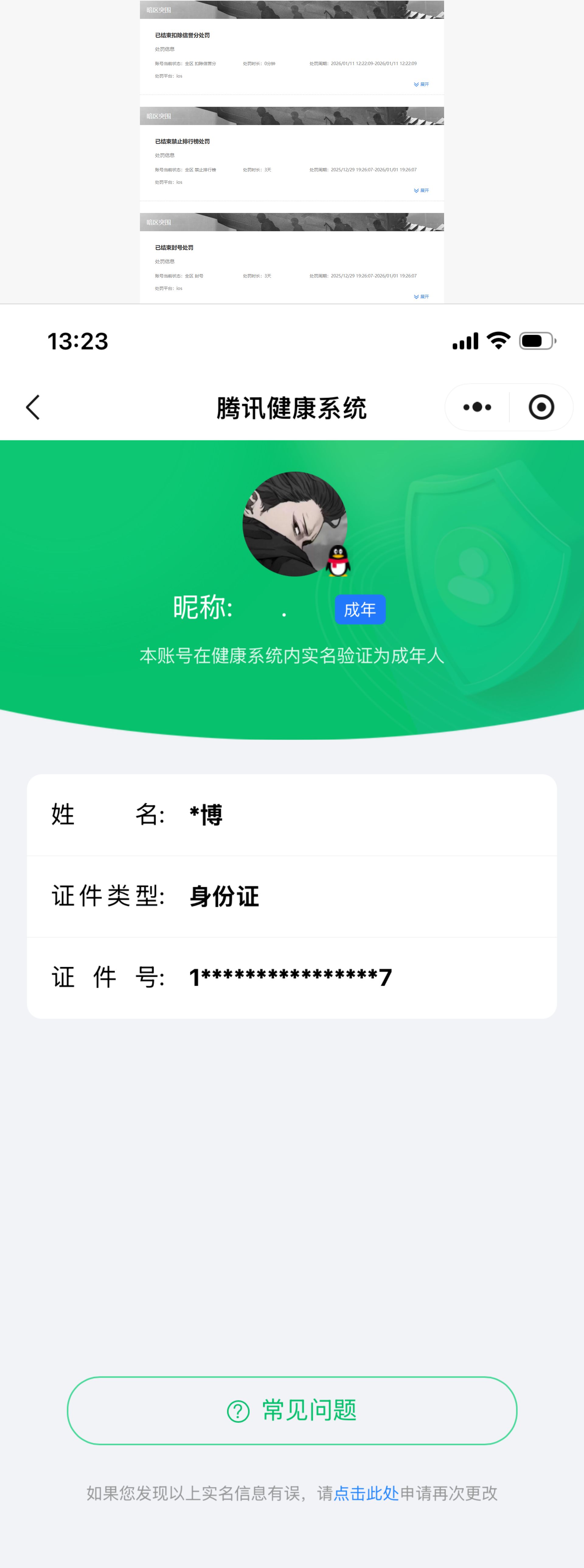Expand the 已结束封号处罚 record
Screen dimensions: 584x1568
coord(421,296)
